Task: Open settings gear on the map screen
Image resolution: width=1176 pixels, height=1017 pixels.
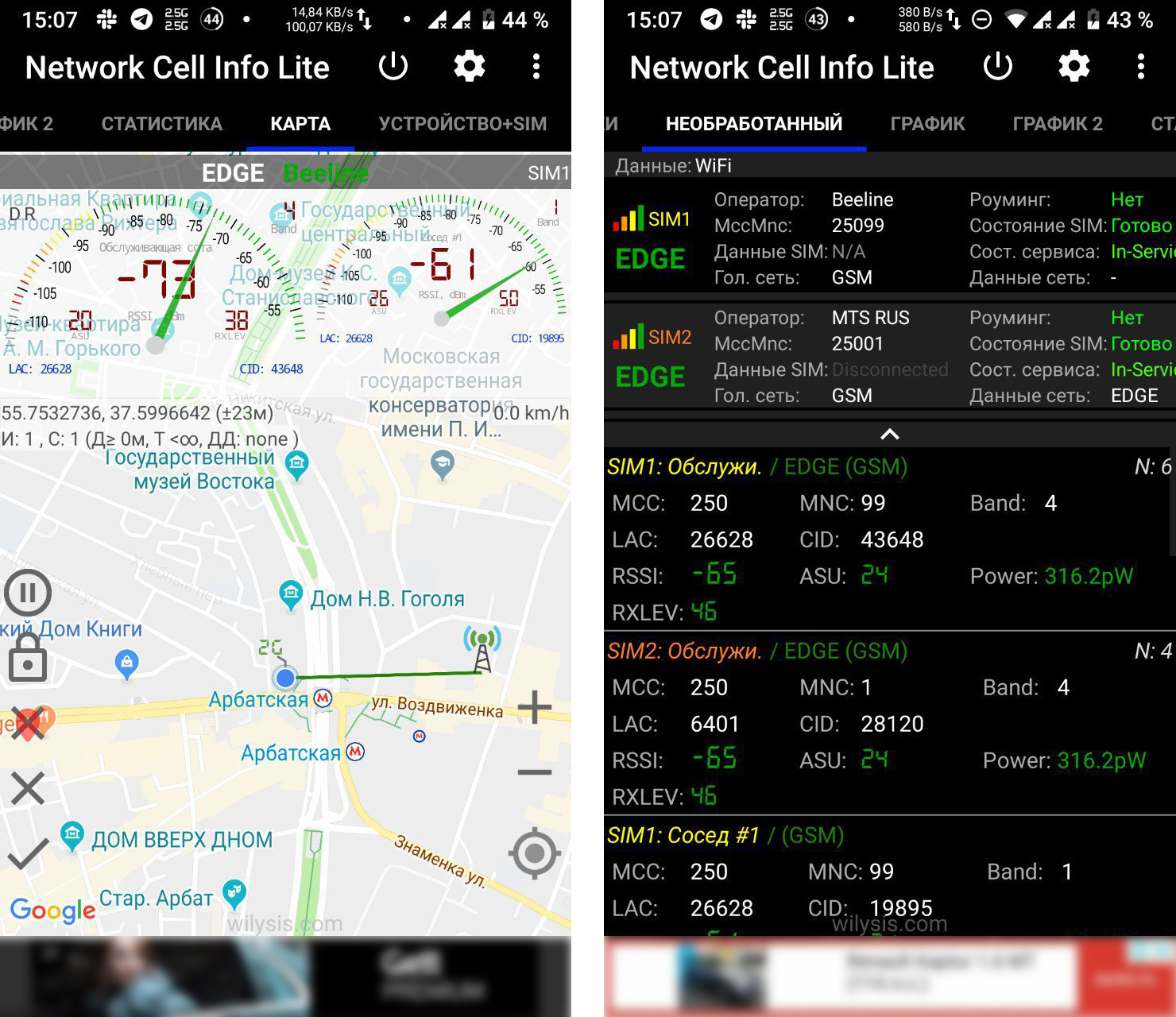Action: 470,67
